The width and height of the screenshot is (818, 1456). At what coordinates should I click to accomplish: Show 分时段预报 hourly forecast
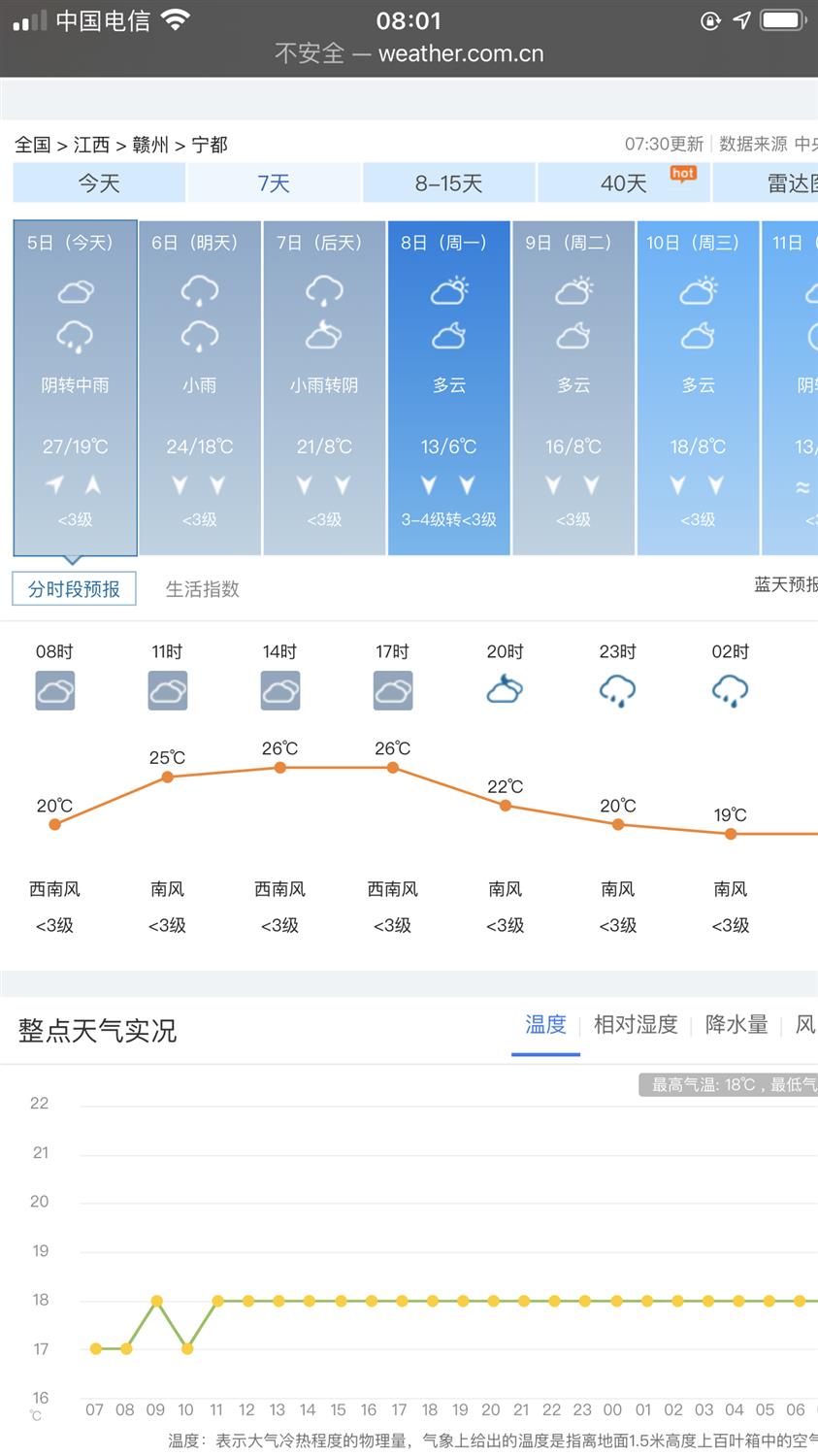pyautogui.click(x=74, y=588)
